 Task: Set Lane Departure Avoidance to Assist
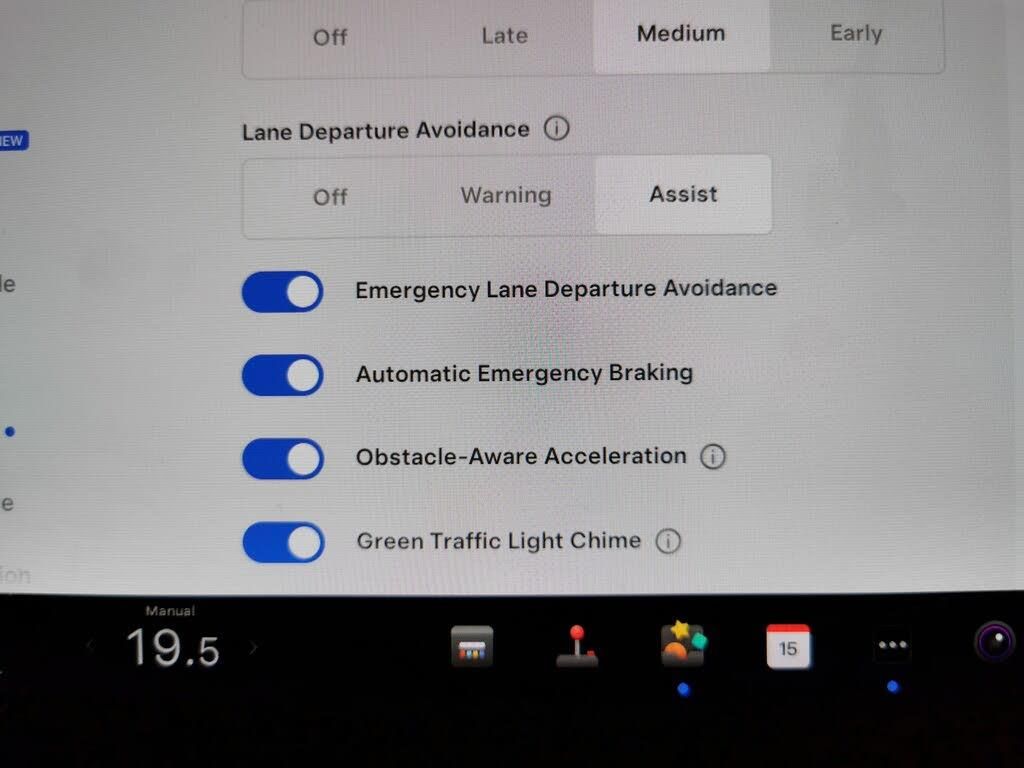(683, 194)
